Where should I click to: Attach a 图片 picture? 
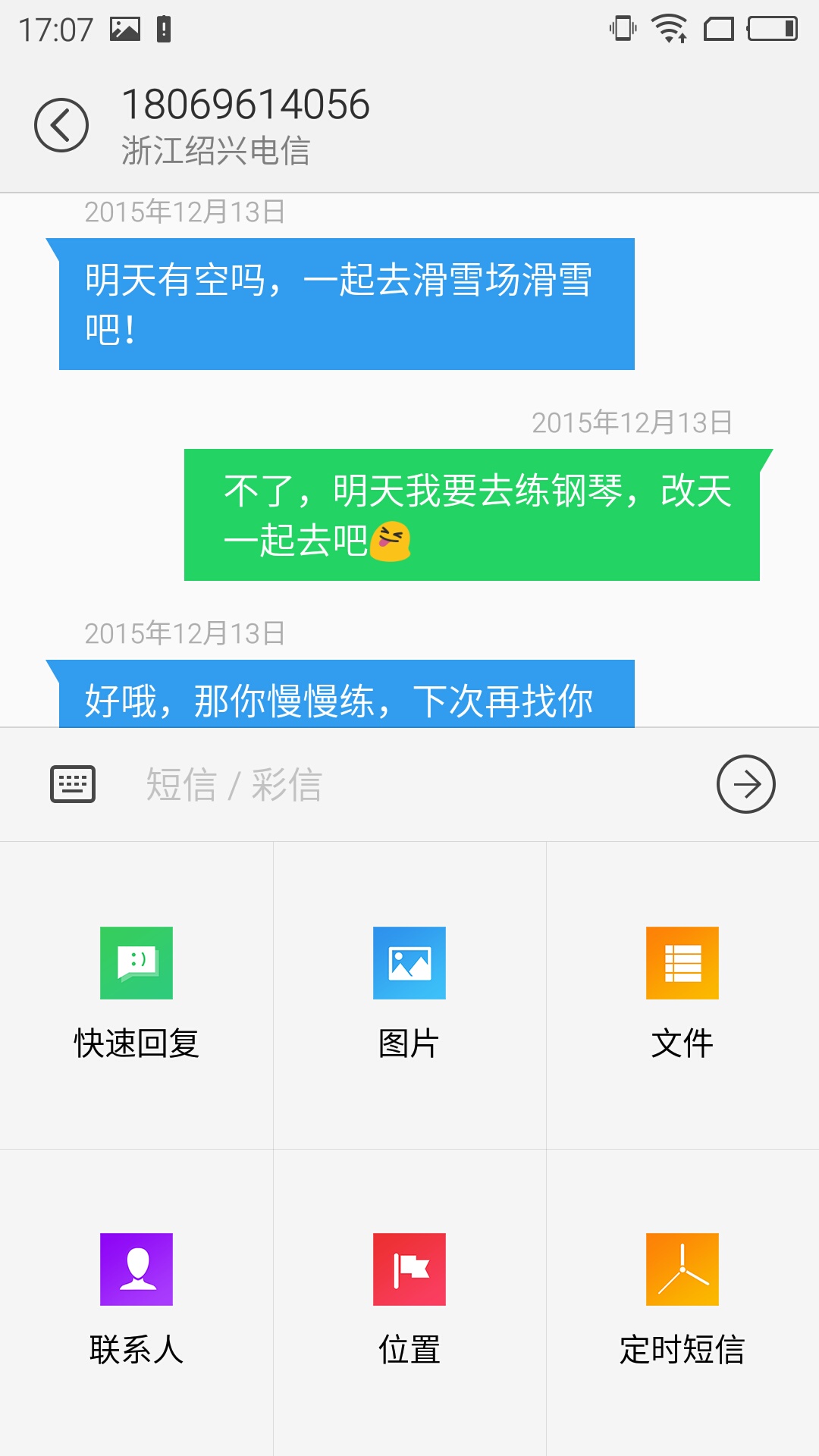pyautogui.click(x=409, y=994)
